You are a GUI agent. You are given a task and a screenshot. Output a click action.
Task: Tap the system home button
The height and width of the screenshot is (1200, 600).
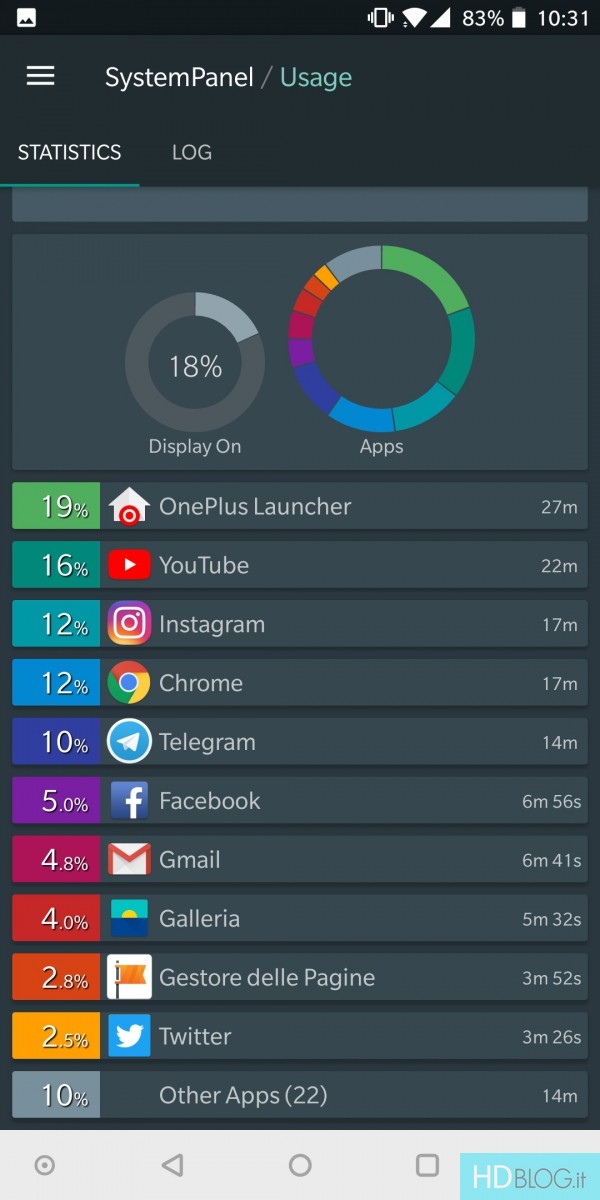click(x=300, y=1165)
